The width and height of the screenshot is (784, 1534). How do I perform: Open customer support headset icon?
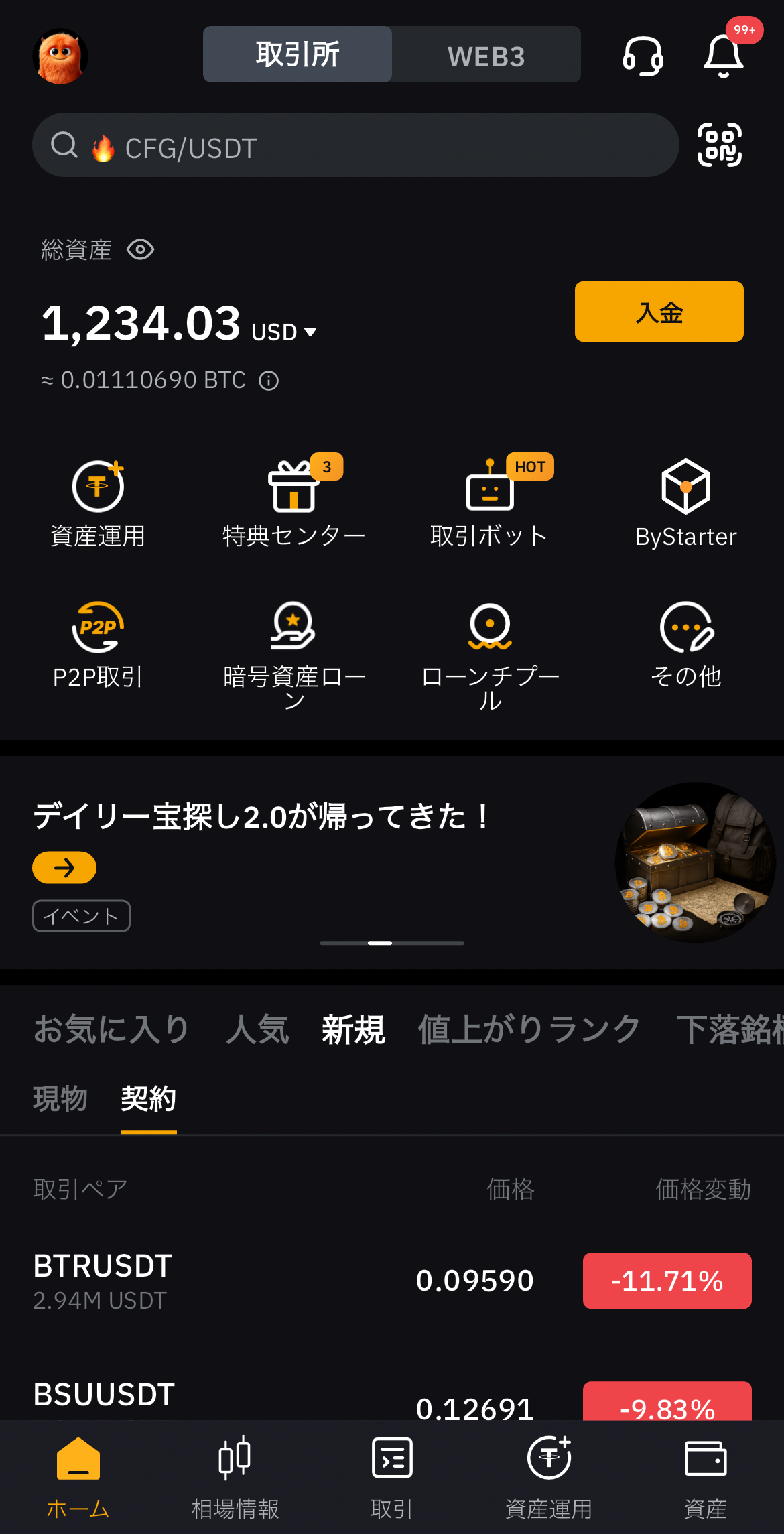(643, 56)
